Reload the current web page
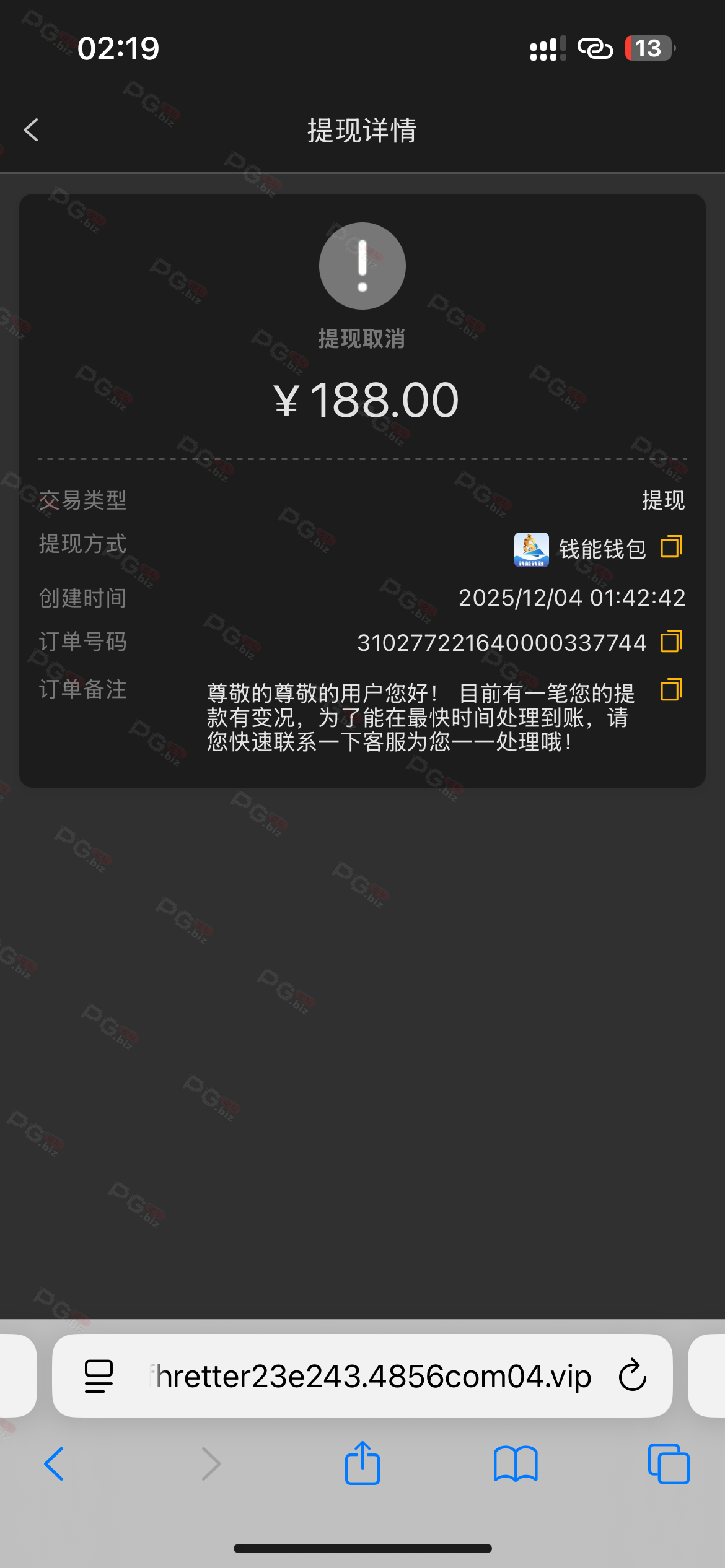The width and height of the screenshot is (725, 1568). 633,1377
